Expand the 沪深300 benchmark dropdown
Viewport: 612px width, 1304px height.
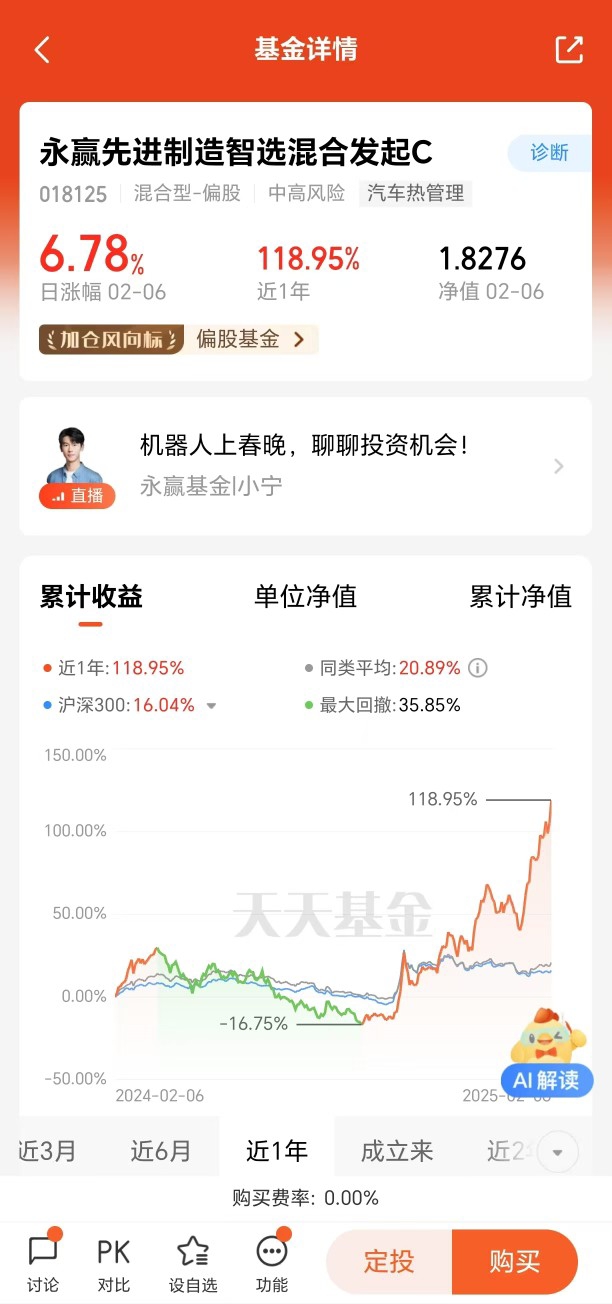(x=211, y=706)
